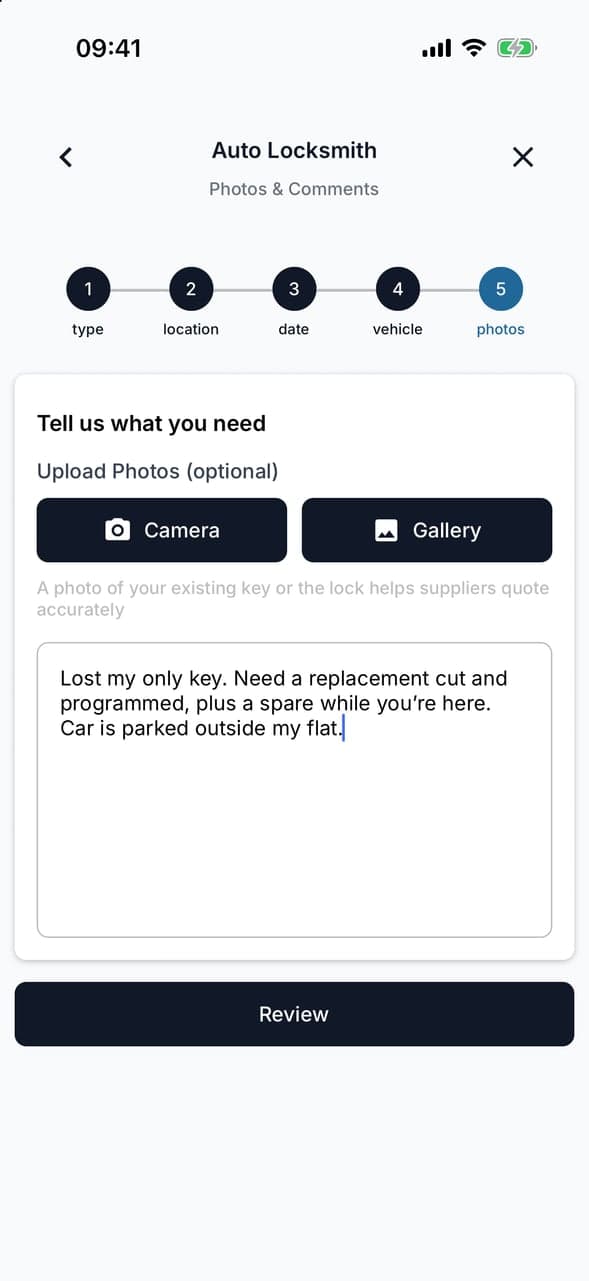Image resolution: width=589 pixels, height=1281 pixels.
Task: Jump to step 2 location
Action: coord(191,289)
